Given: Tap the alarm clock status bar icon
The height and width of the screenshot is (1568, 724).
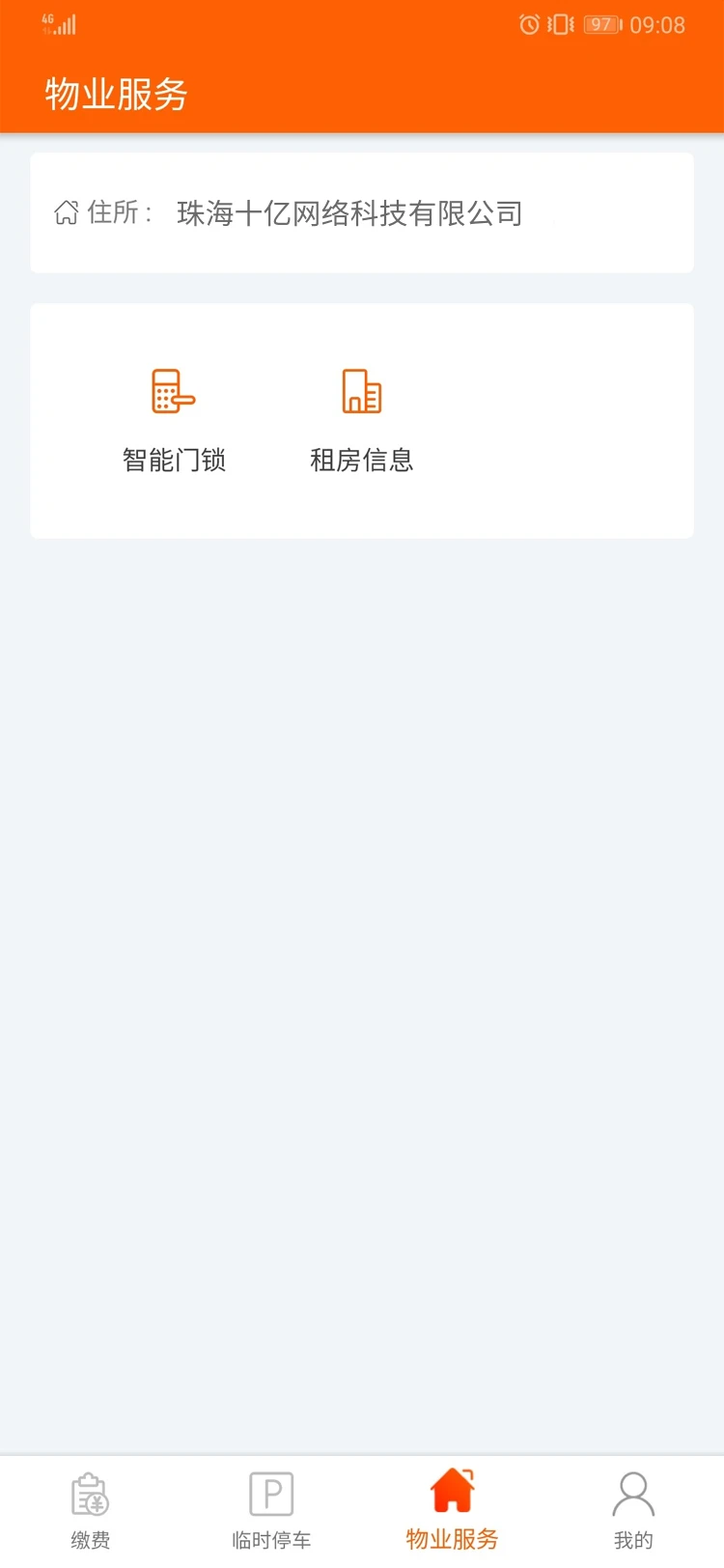Looking at the screenshot, I should coord(529,25).
